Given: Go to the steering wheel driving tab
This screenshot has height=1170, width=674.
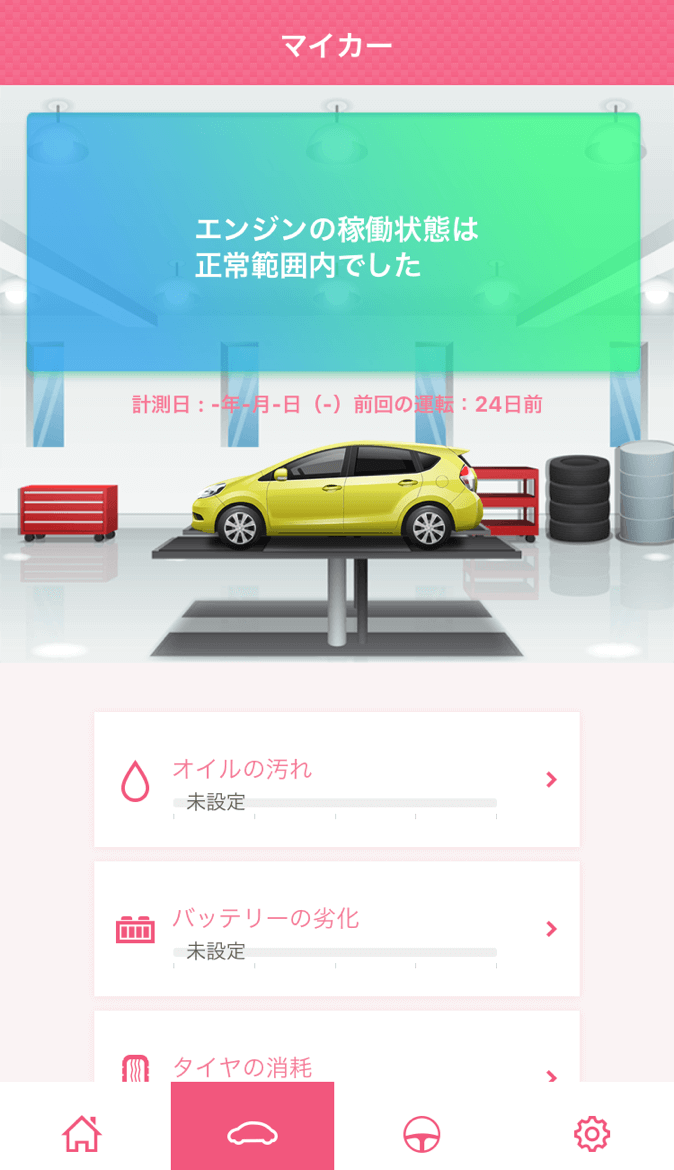Looking at the screenshot, I should (422, 1133).
